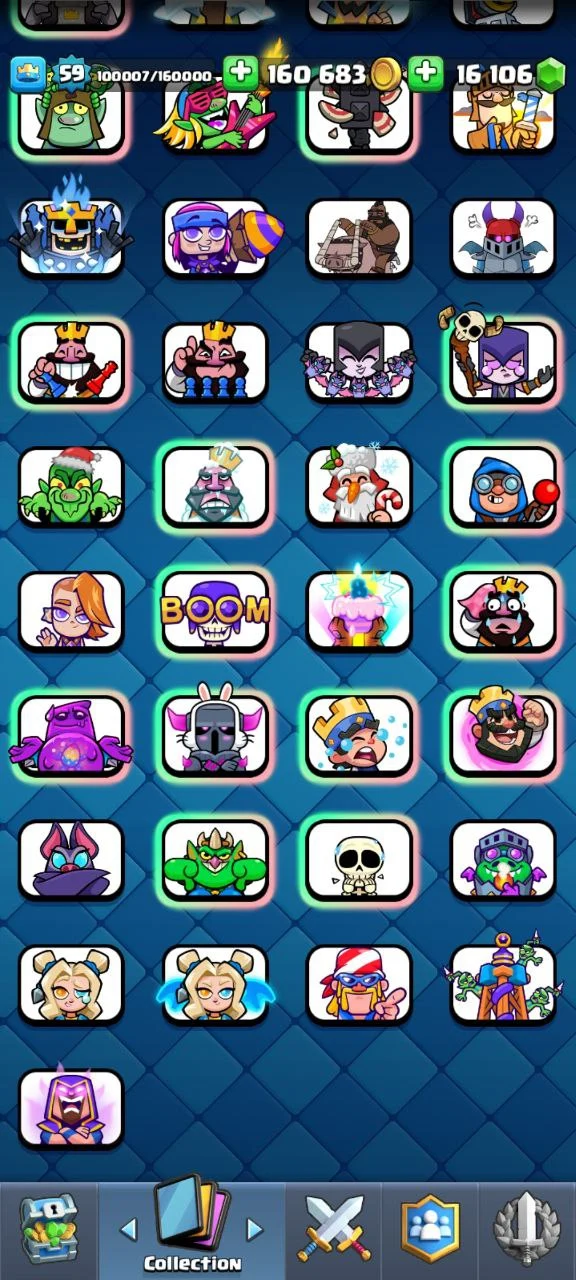The height and width of the screenshot is (1280, 576).
Task: Choose the snowman with candy cane emote
Action: coord(359,486)
